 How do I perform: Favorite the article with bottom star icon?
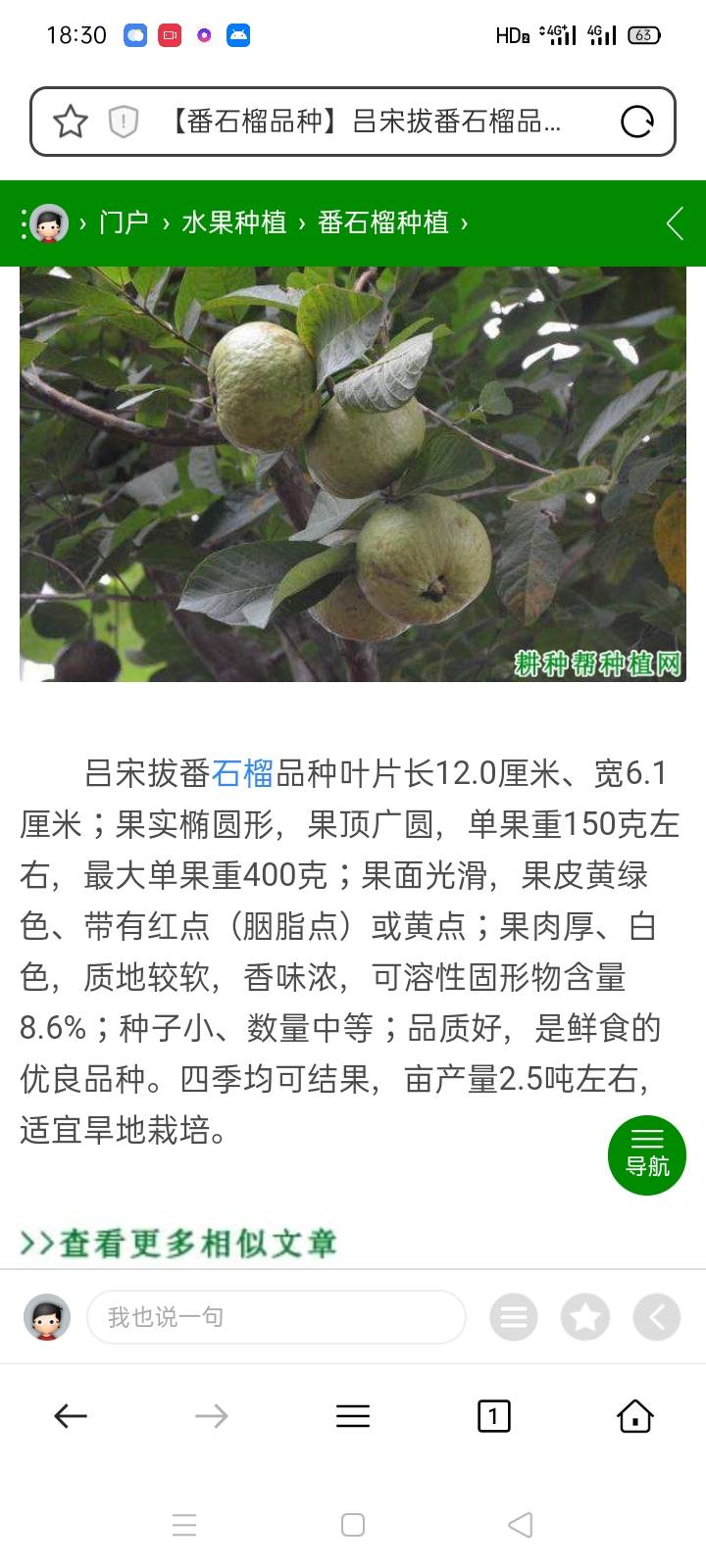click(x=585, y=1317)
